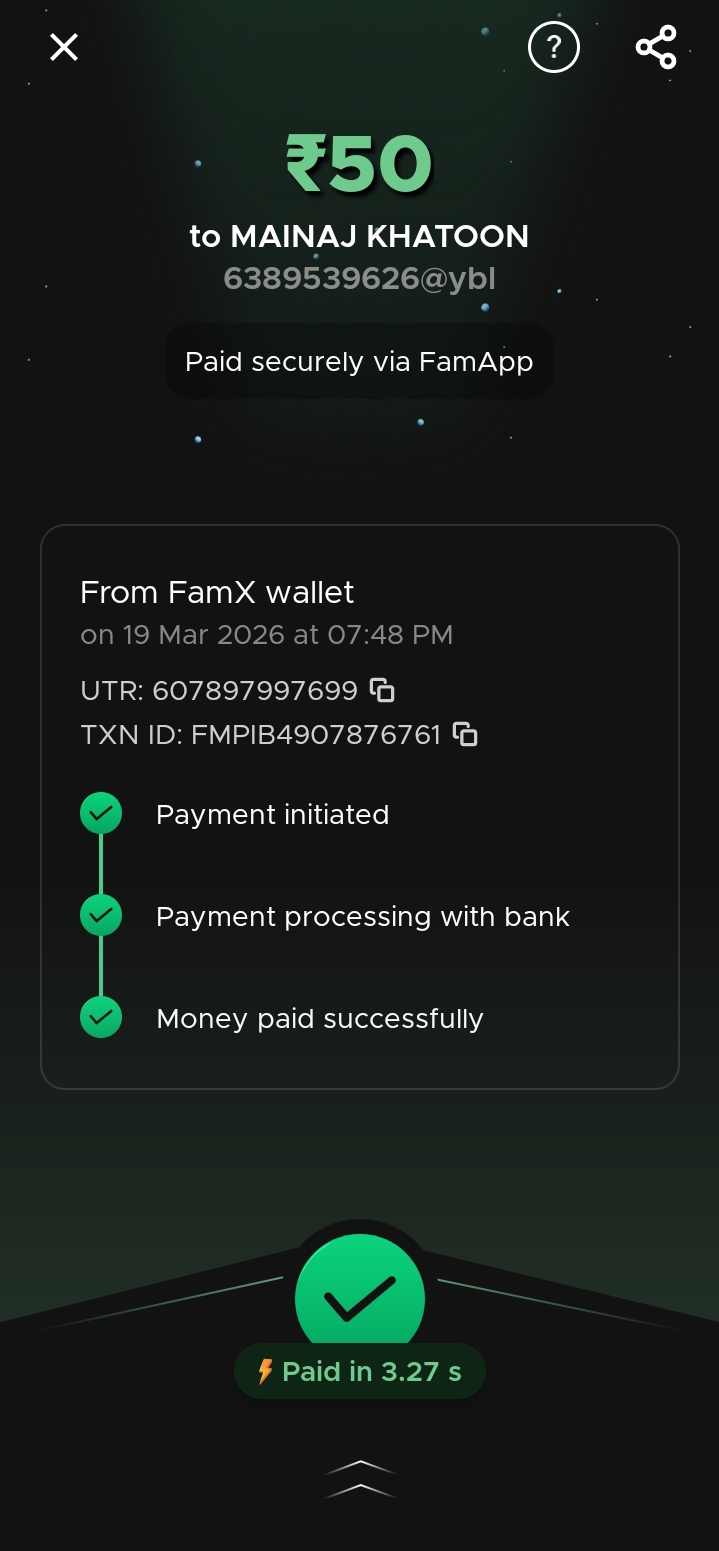Share this payment receipt
This screenshot has width=719, height=1551.
(x=656, y=47)
